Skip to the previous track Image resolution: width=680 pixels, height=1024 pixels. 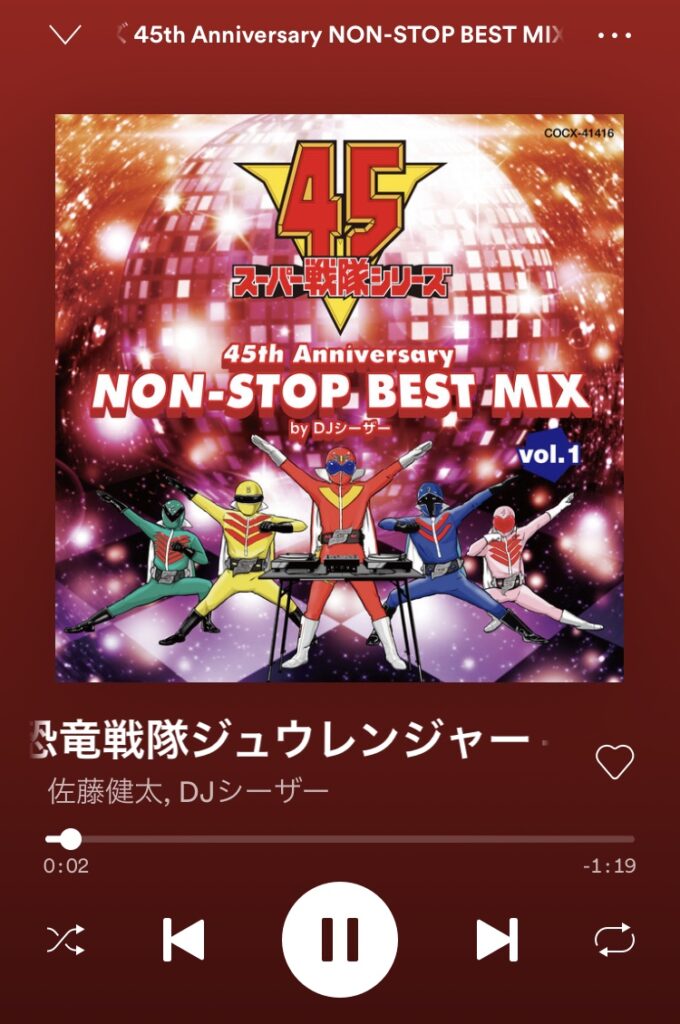[x=183, y=940]
